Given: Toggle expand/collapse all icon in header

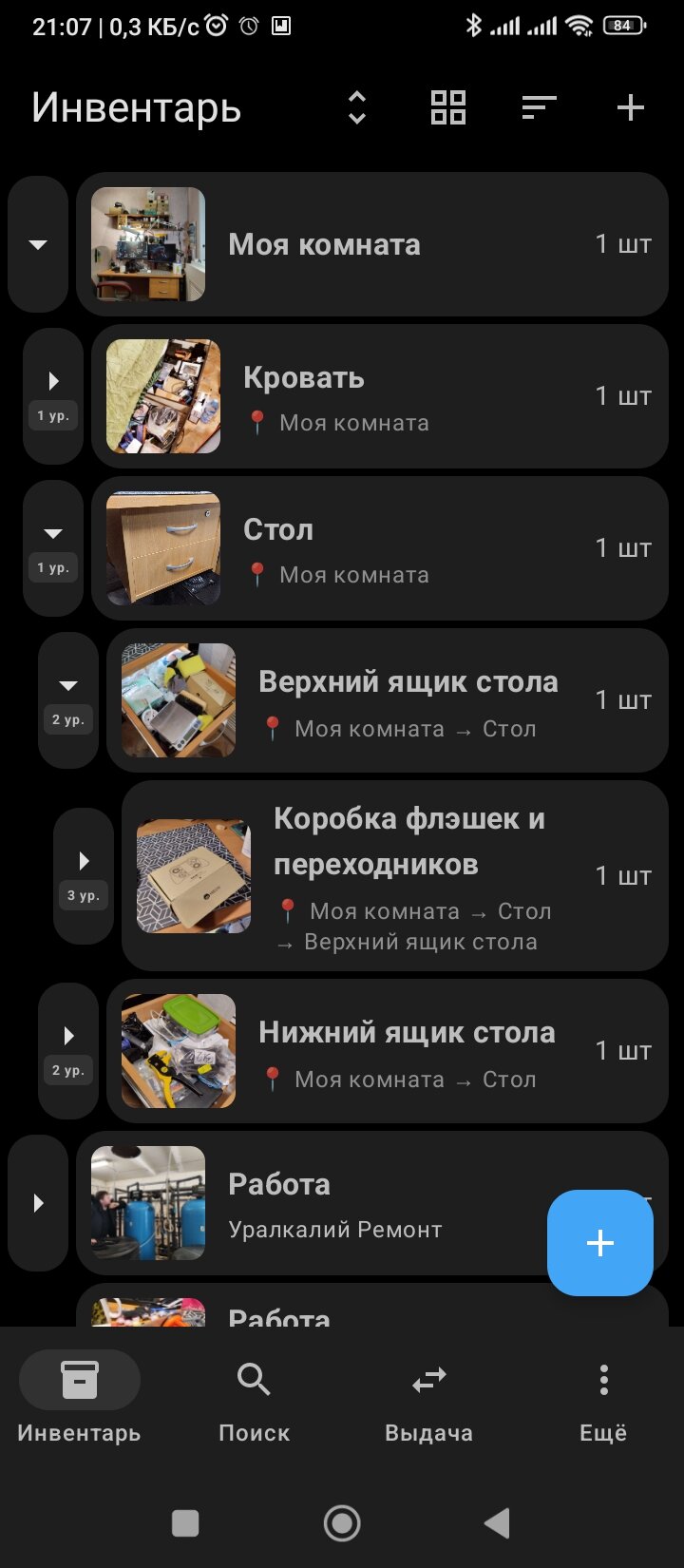Looking at the screenshot, I should tap(356, 107).
